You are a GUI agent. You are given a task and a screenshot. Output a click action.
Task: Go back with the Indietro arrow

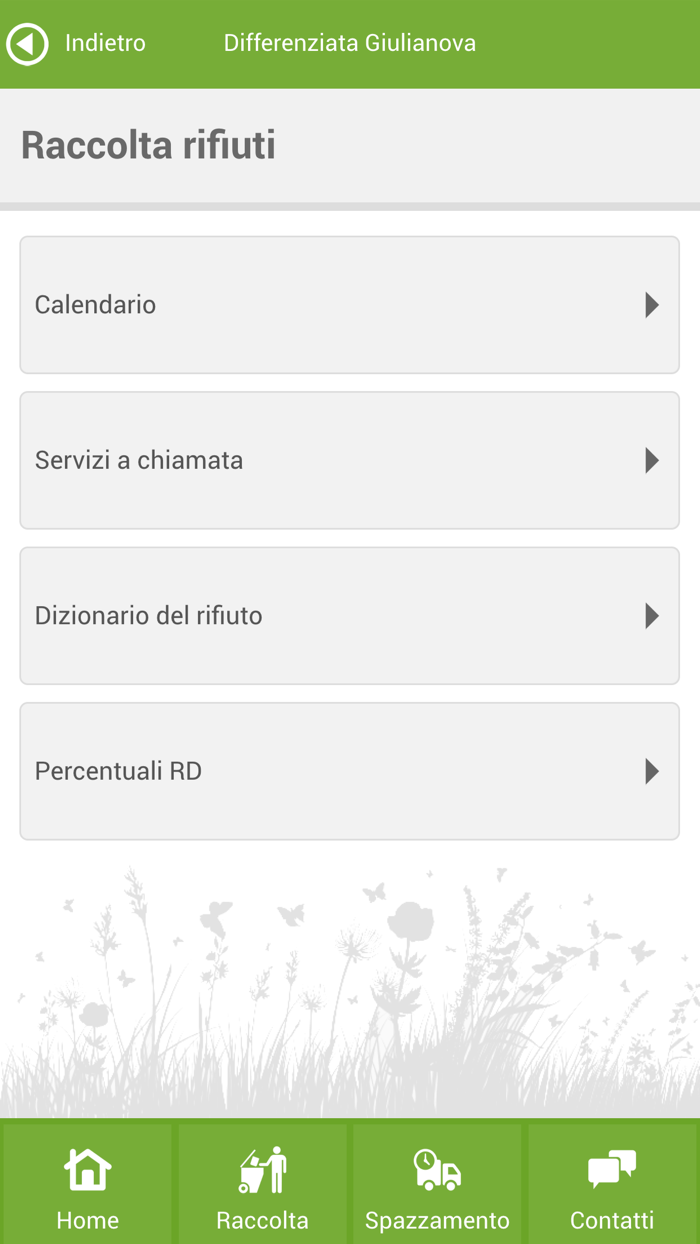click(28, 44)
